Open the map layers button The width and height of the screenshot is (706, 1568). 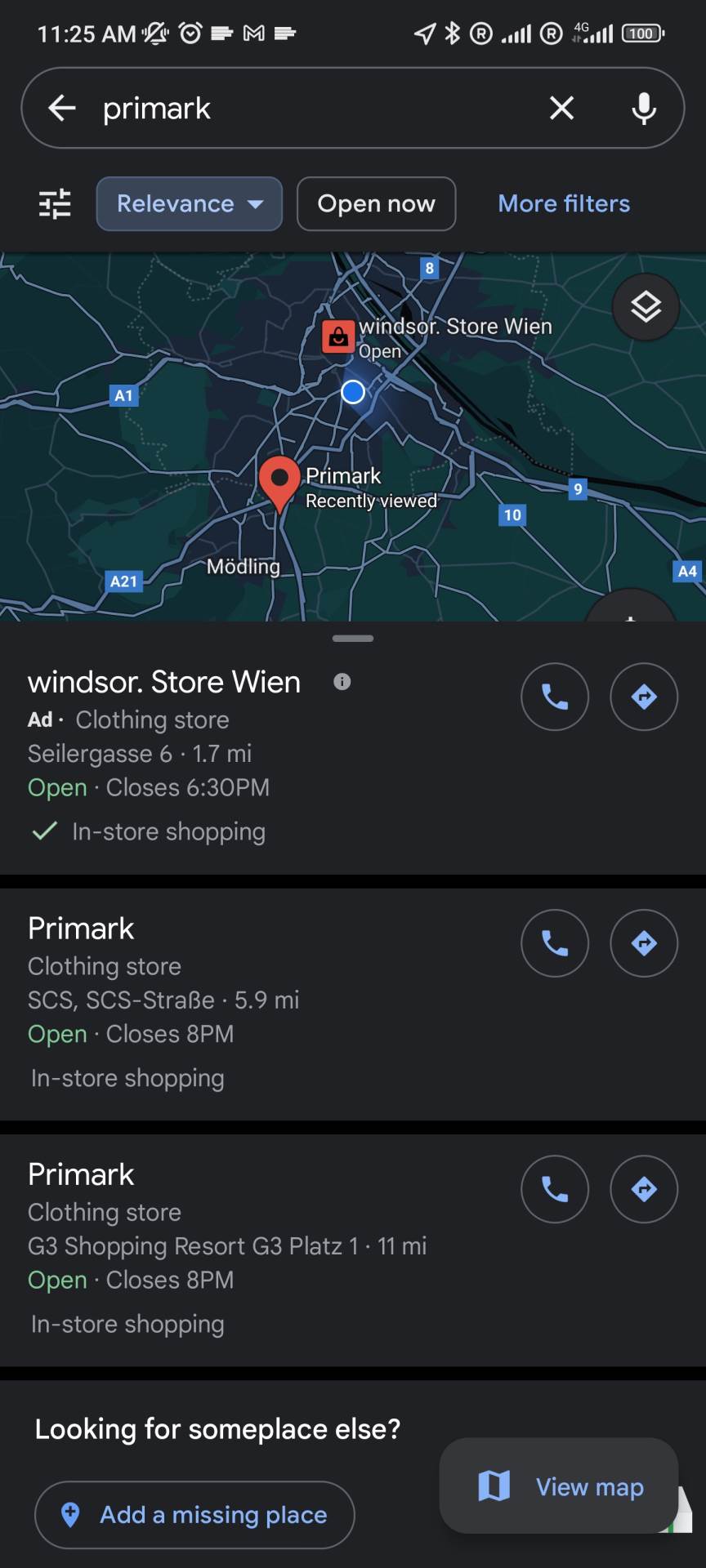pyautogui.click(x=646, y=307)
